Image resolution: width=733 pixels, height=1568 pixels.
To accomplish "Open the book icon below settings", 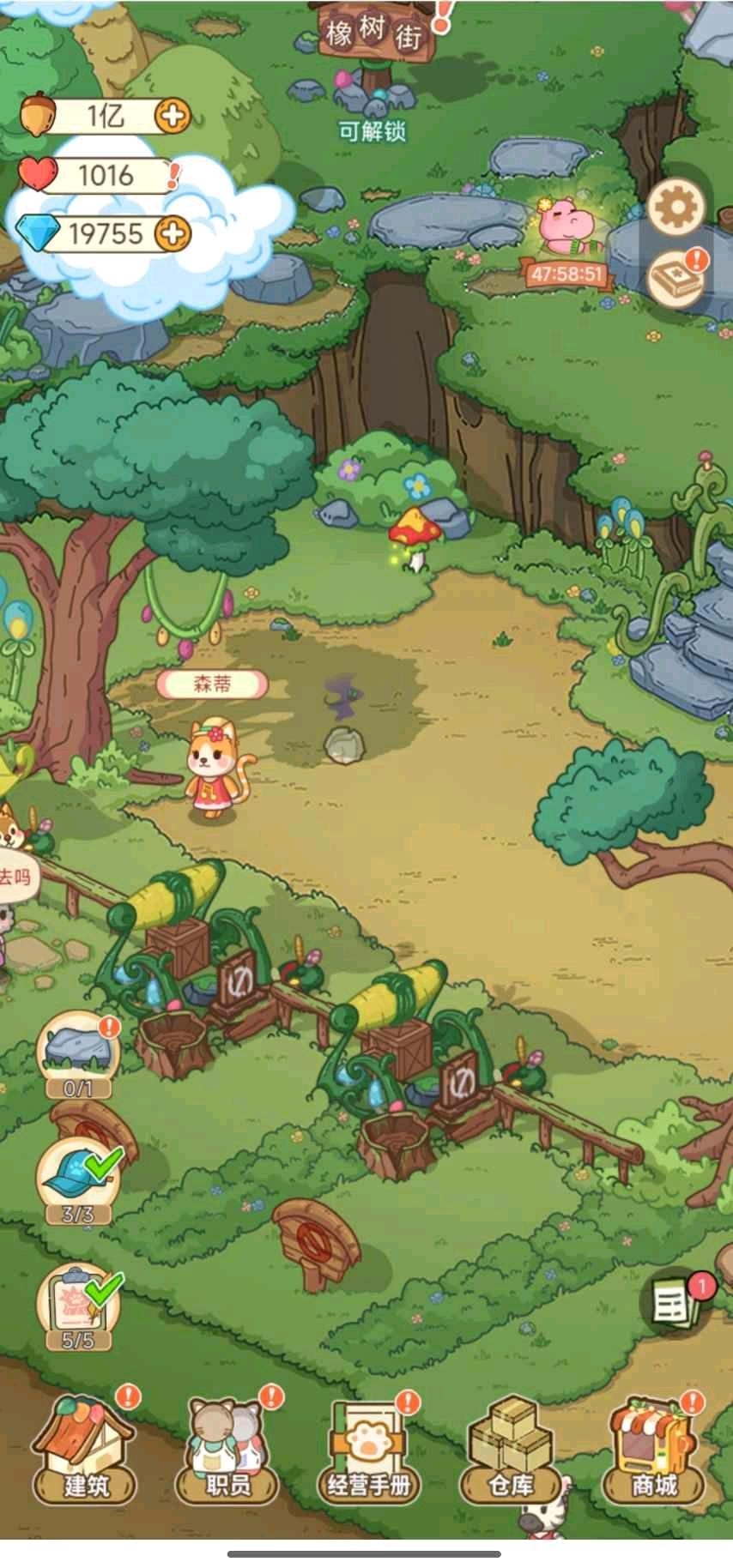I will (675, 277).
